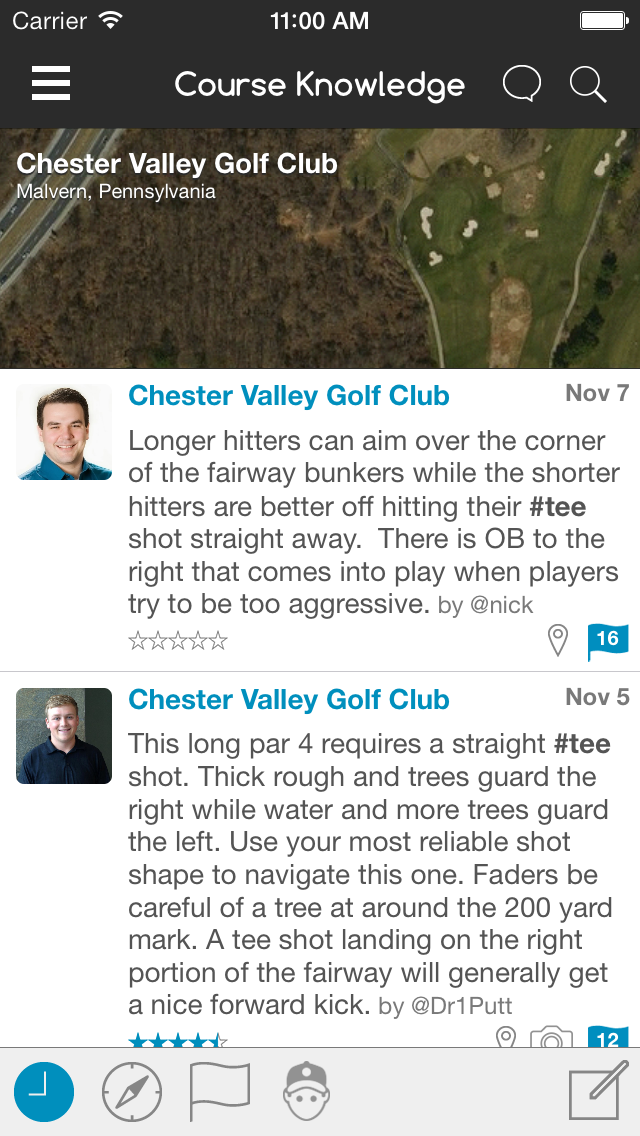Screen dimensions: 640x1136
Task: Open the search magnifier
Action: pyautogui.click(x=588, y=85)
